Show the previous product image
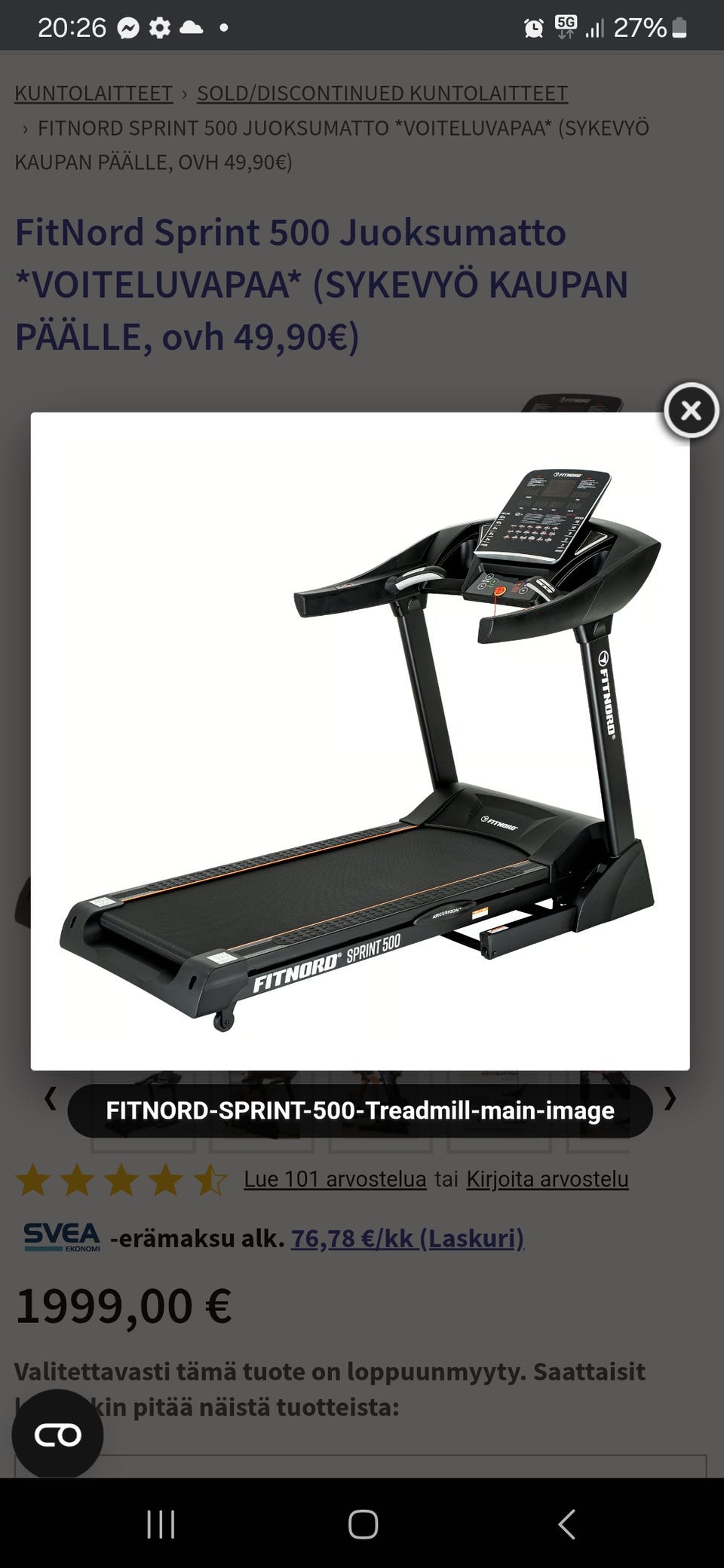Image resolution: width=724 pixels, height=1568 pixels. 50,1098
